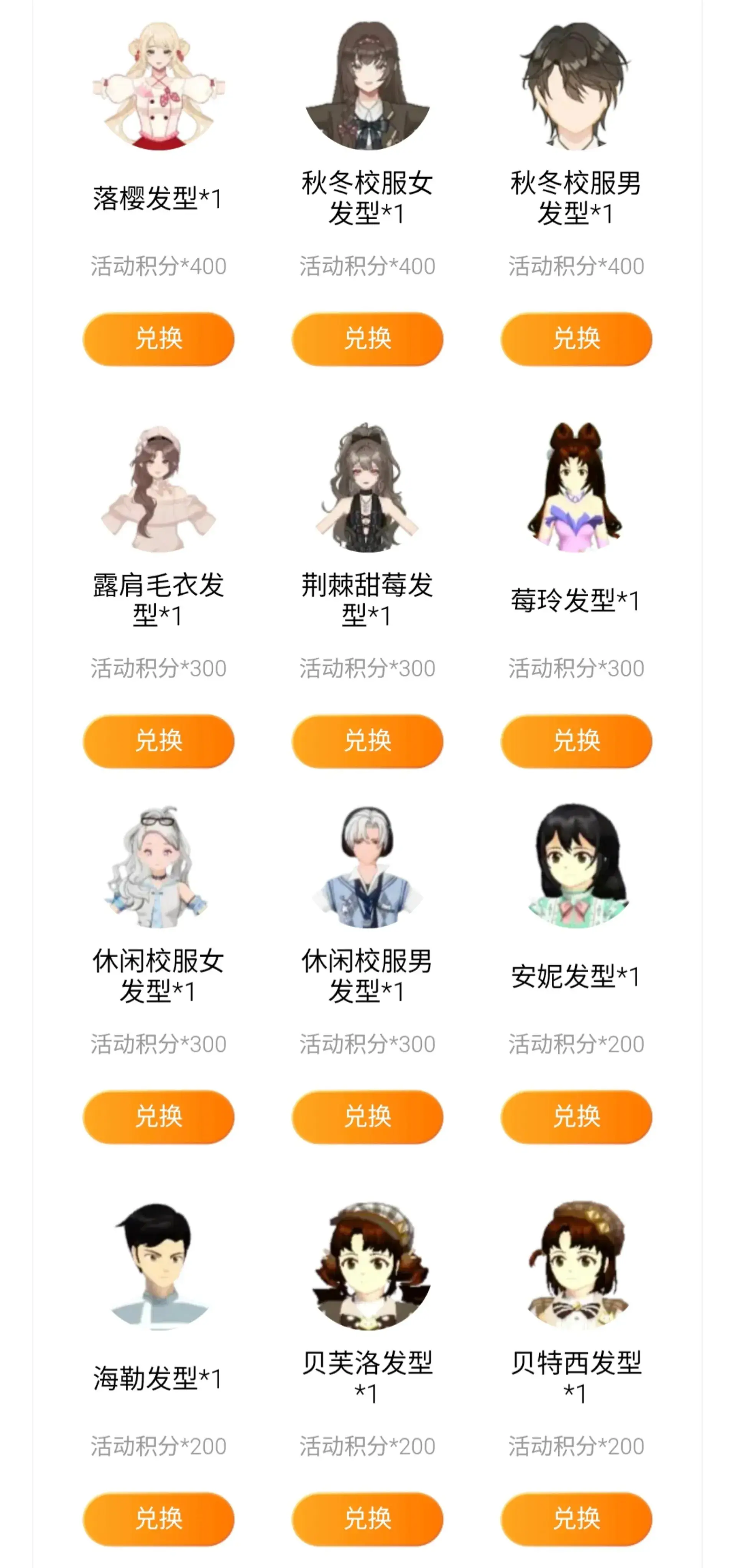Exchange points for 秋冬校服男发型
This screenshot has width=735, height=1568.
point(576,339)
